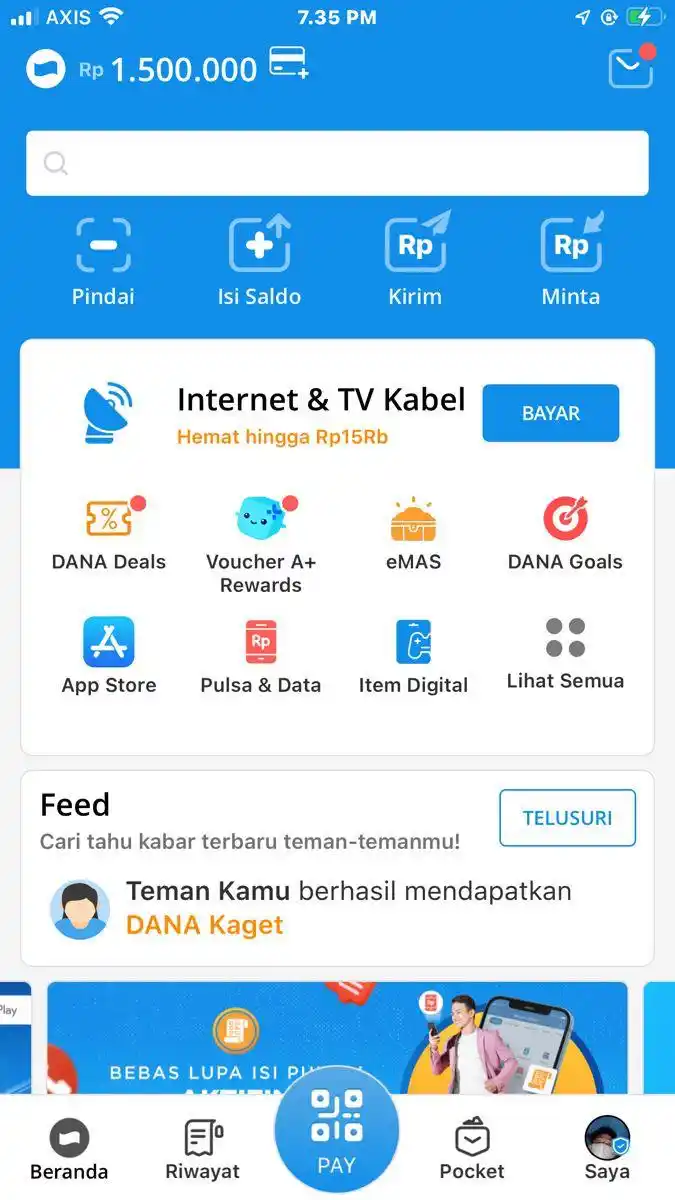
Task: Open Minta to request money
Action: (x=571, y=259)
